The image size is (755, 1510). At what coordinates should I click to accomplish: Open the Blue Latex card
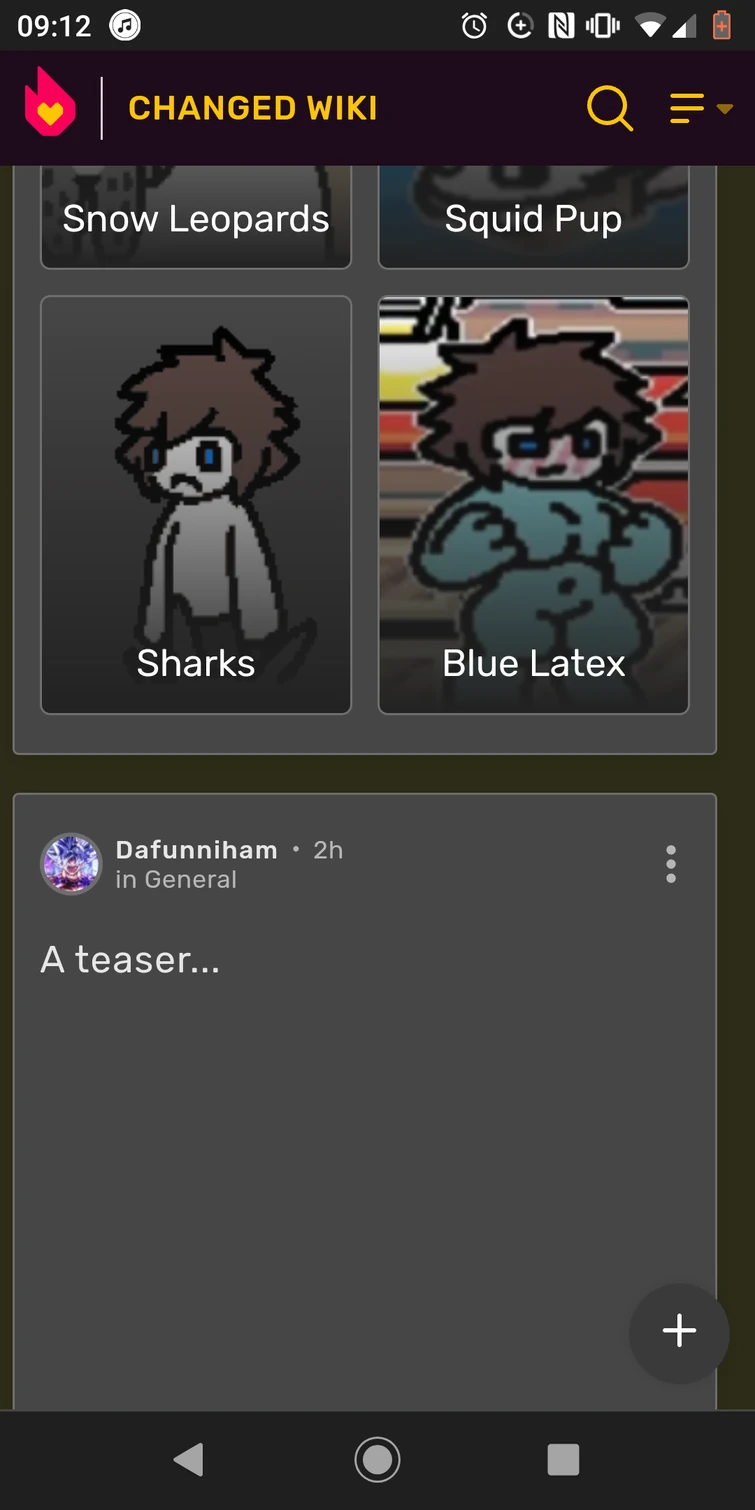tap(534, 505)
